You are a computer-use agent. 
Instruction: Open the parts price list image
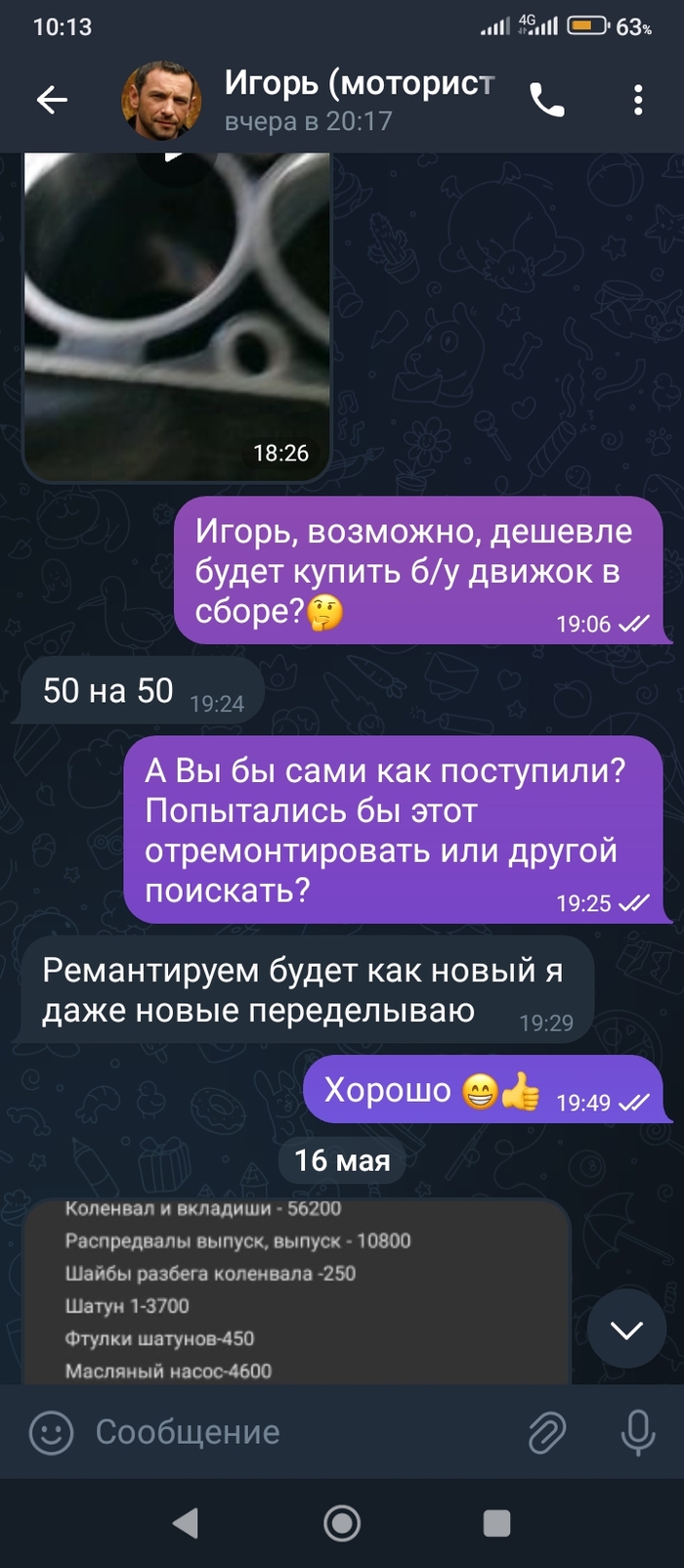[x=296, y=1290]
